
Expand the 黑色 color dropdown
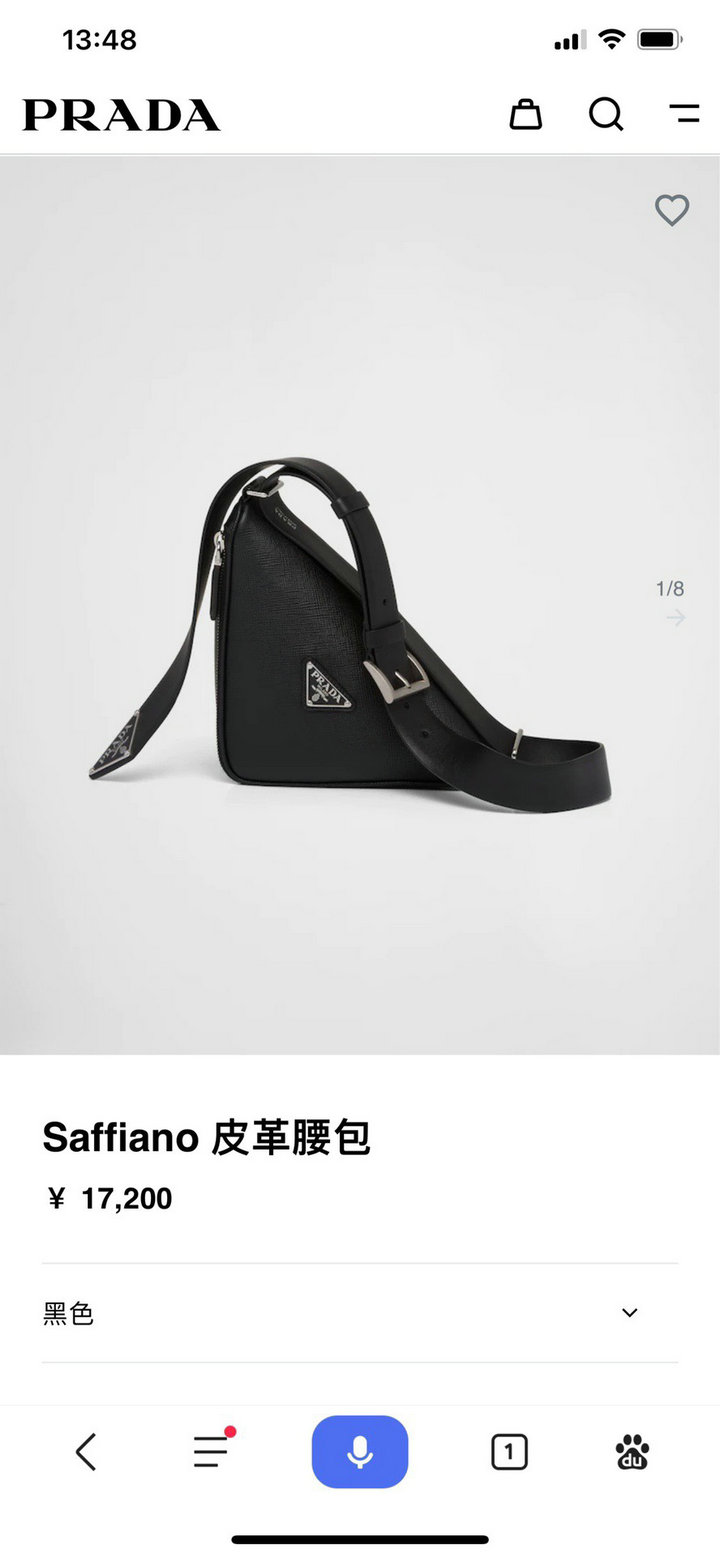point(360,1313)
